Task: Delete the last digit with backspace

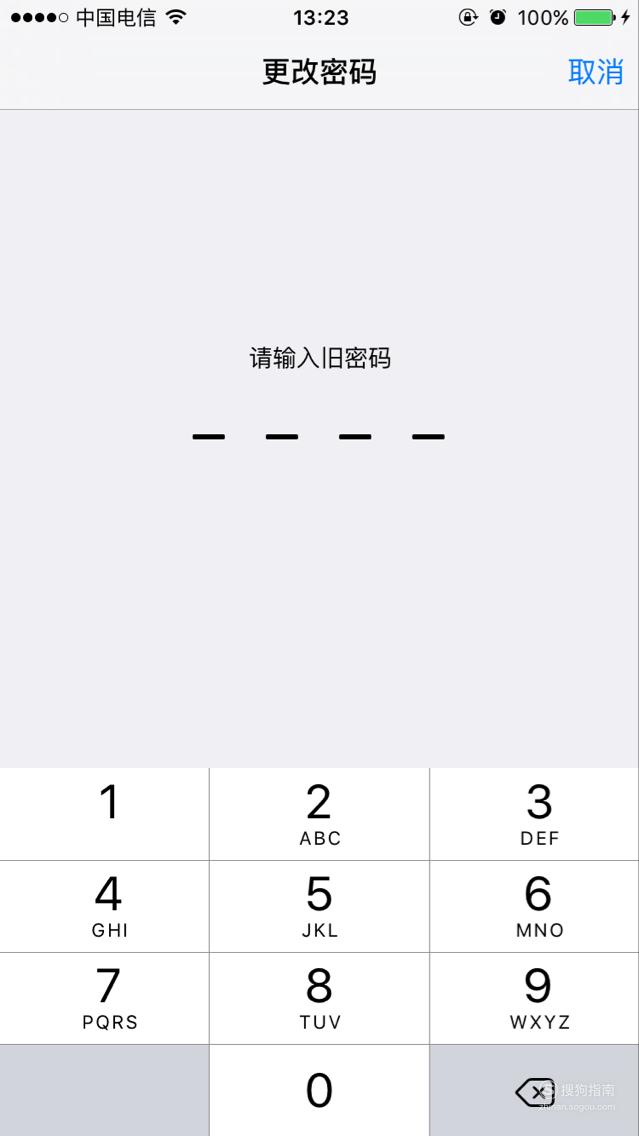Action: [x=535, y=1090]
